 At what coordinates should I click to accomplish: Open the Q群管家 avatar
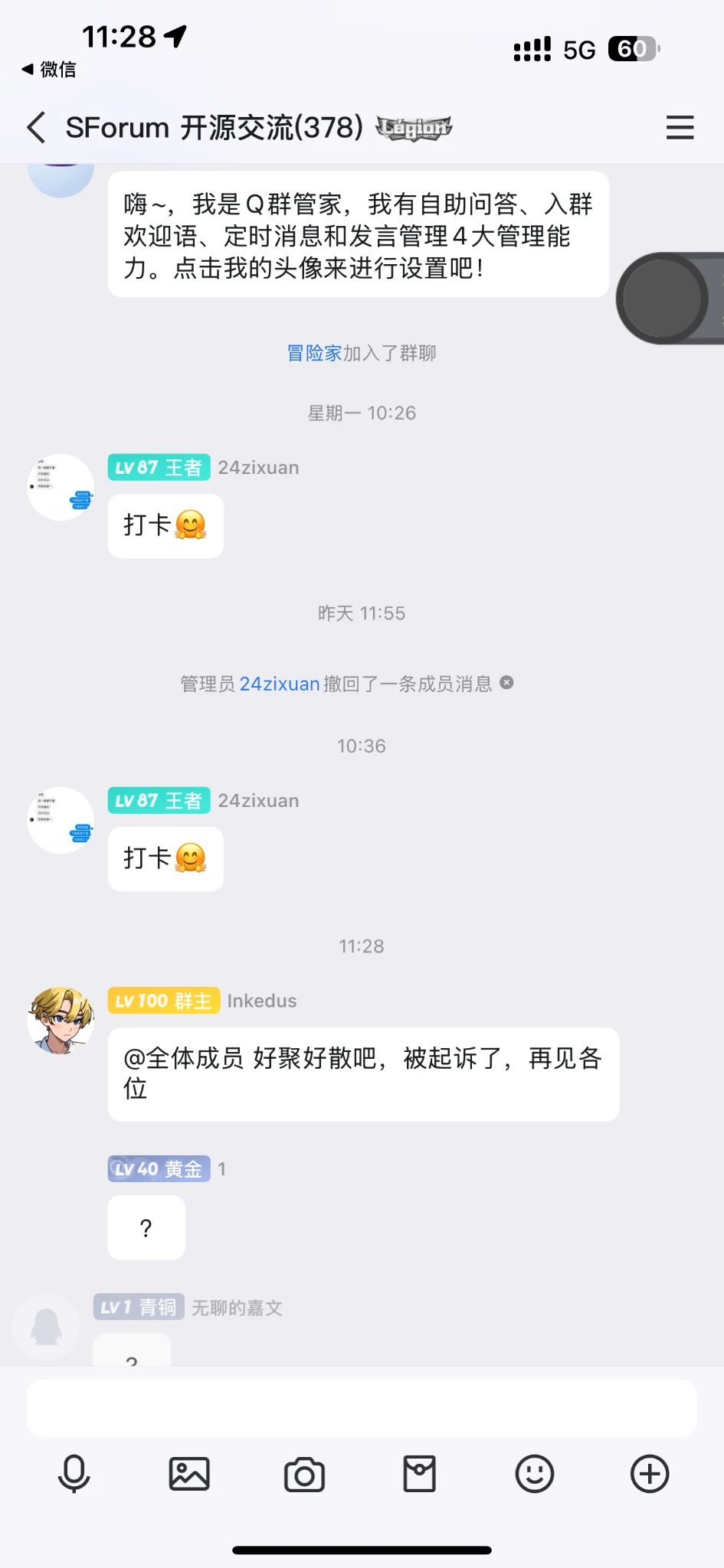point(61,178)
